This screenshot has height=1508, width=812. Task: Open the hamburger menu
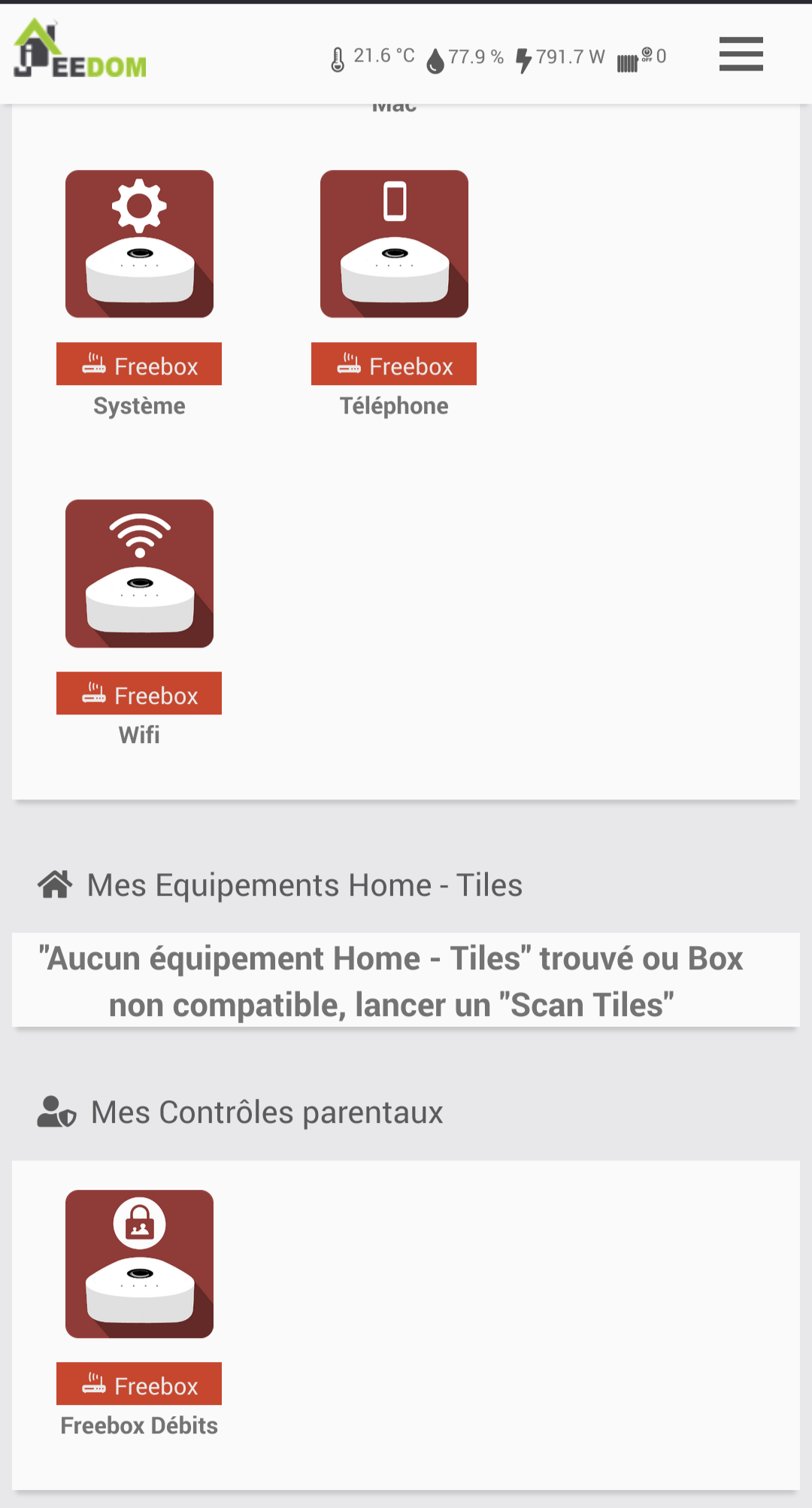(741, 54)
